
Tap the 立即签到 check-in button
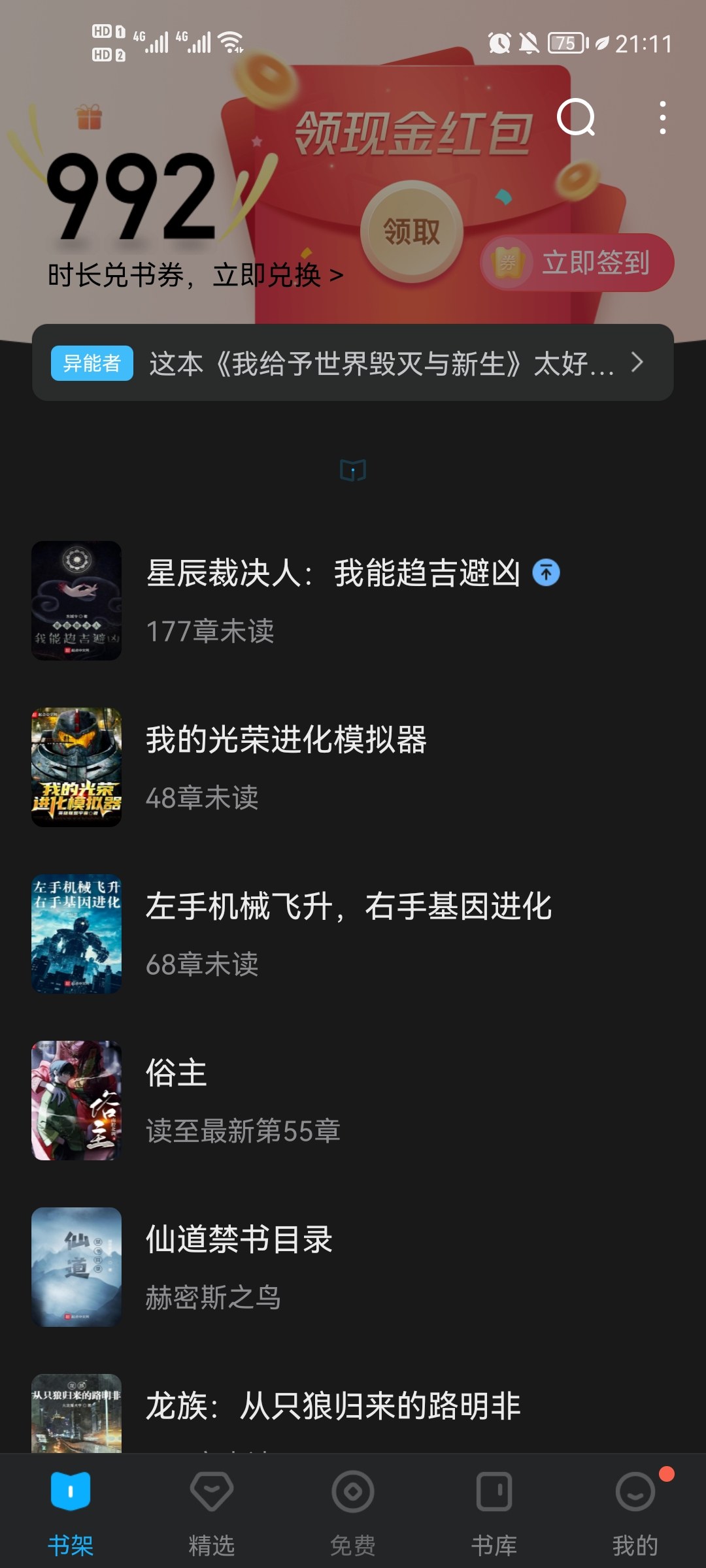pos(578,263)
